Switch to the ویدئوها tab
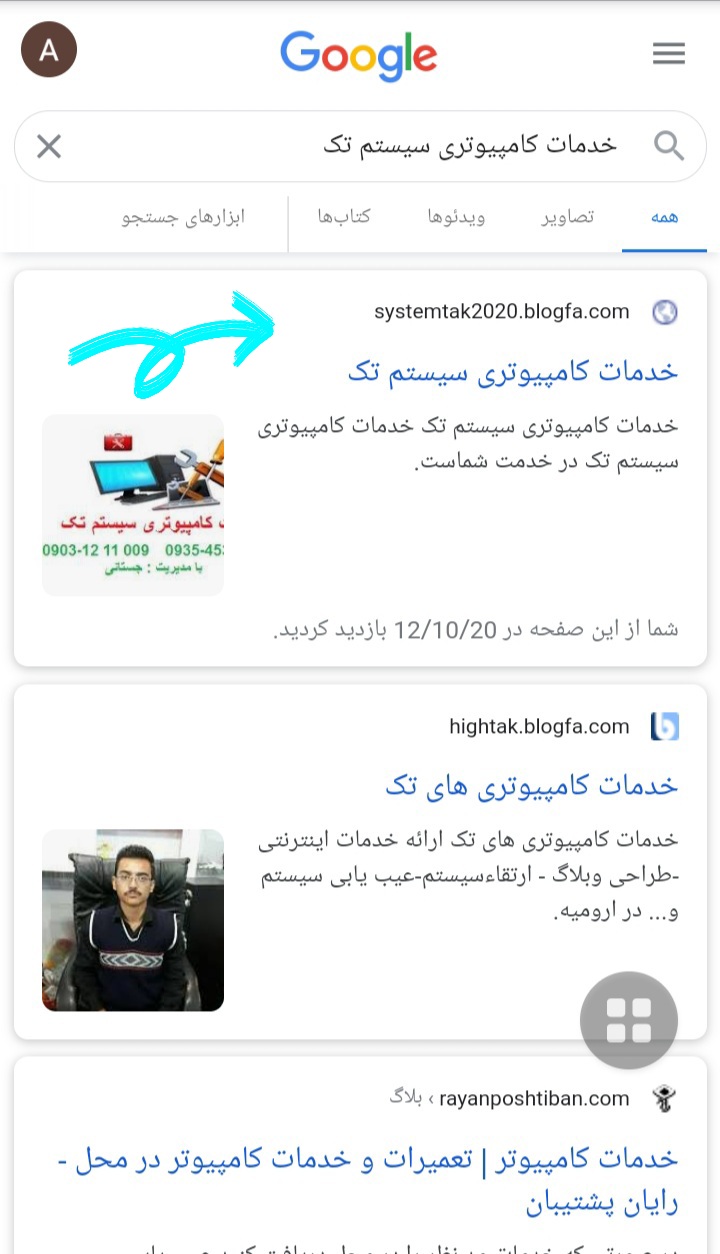This screenshot has height=1254, width=720. (456, 217)
